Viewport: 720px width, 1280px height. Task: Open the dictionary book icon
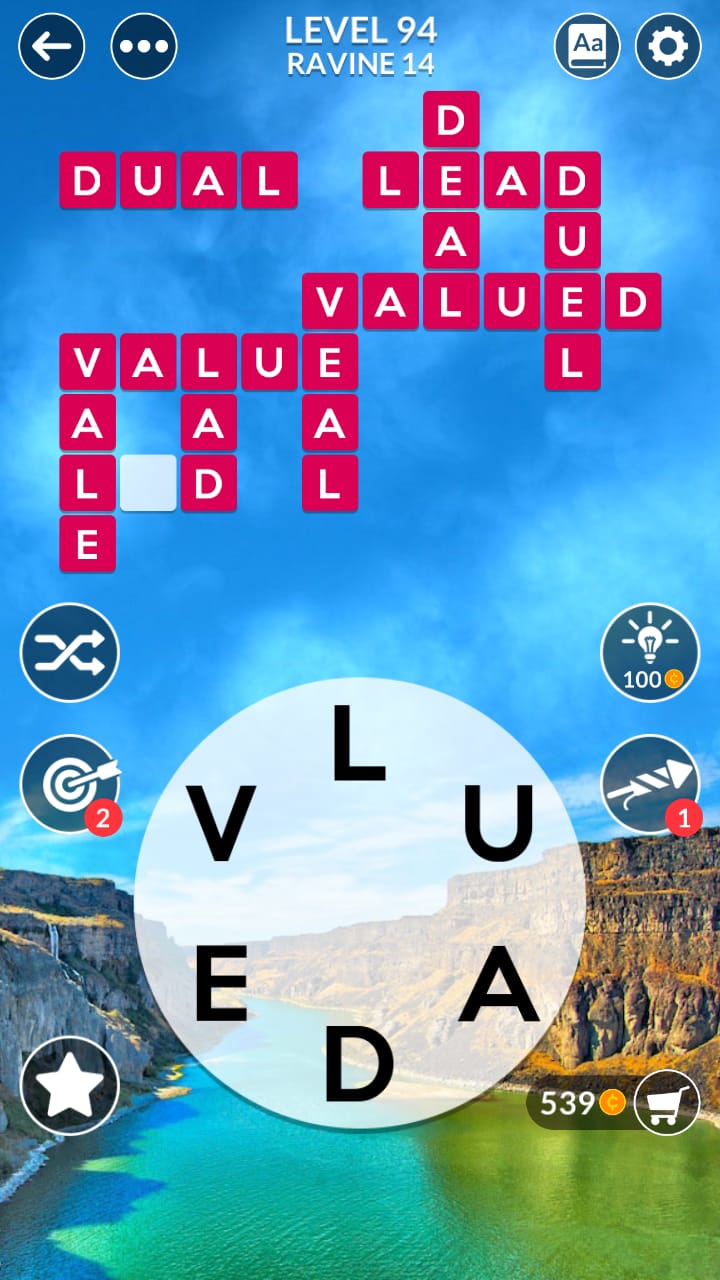pos(587,46)
